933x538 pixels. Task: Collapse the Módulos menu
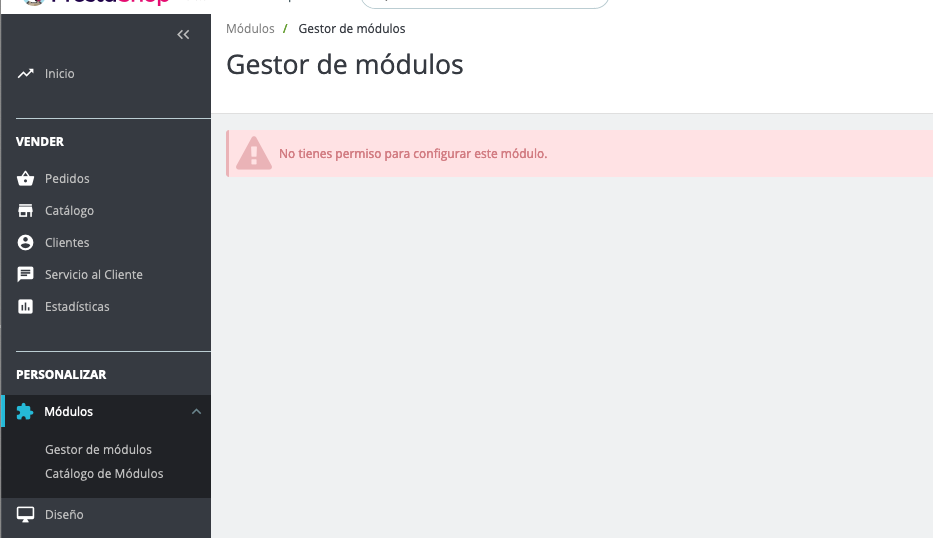click(196, 412)
